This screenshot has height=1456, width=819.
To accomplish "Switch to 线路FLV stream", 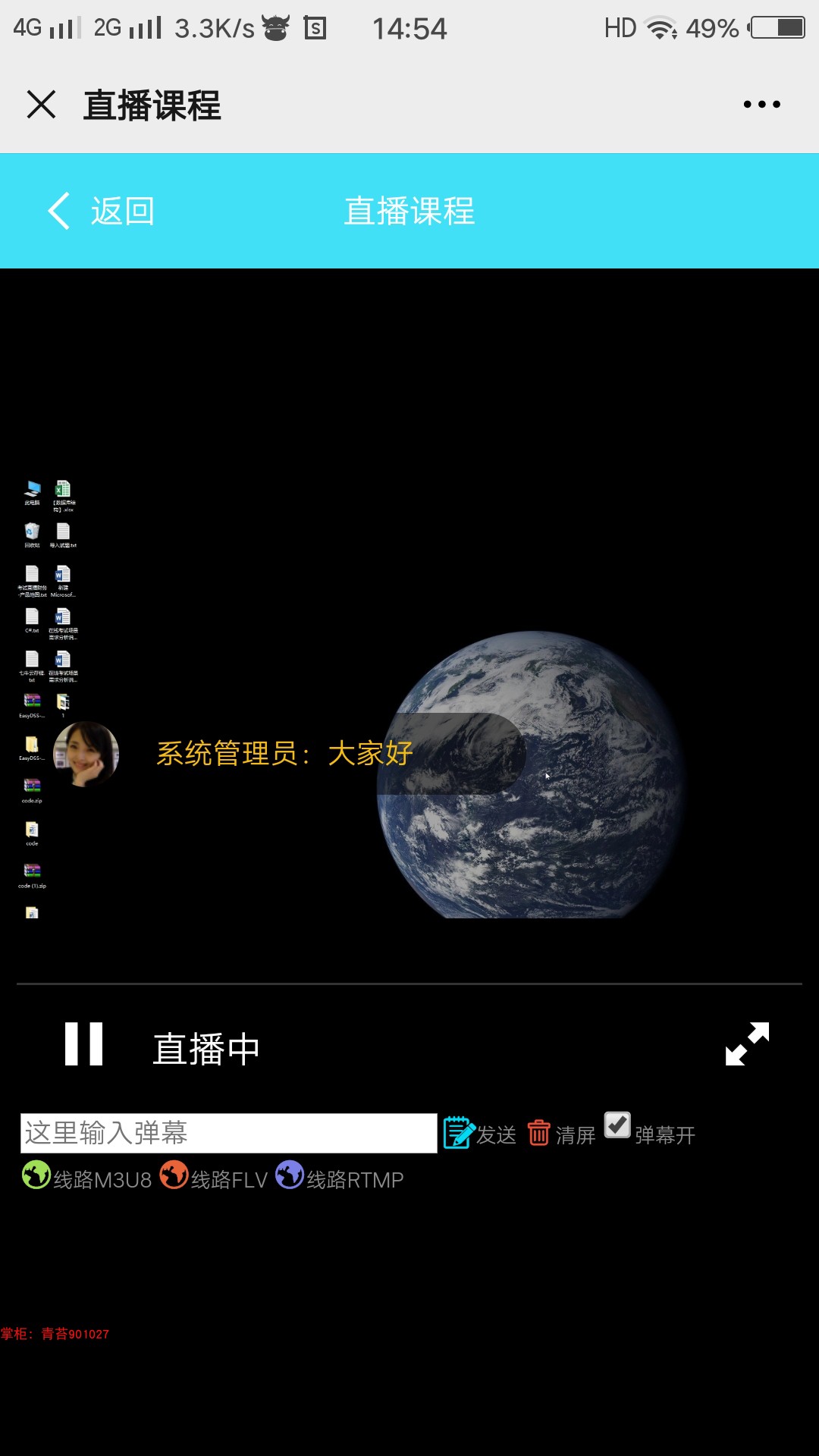I will [214, 1177].
